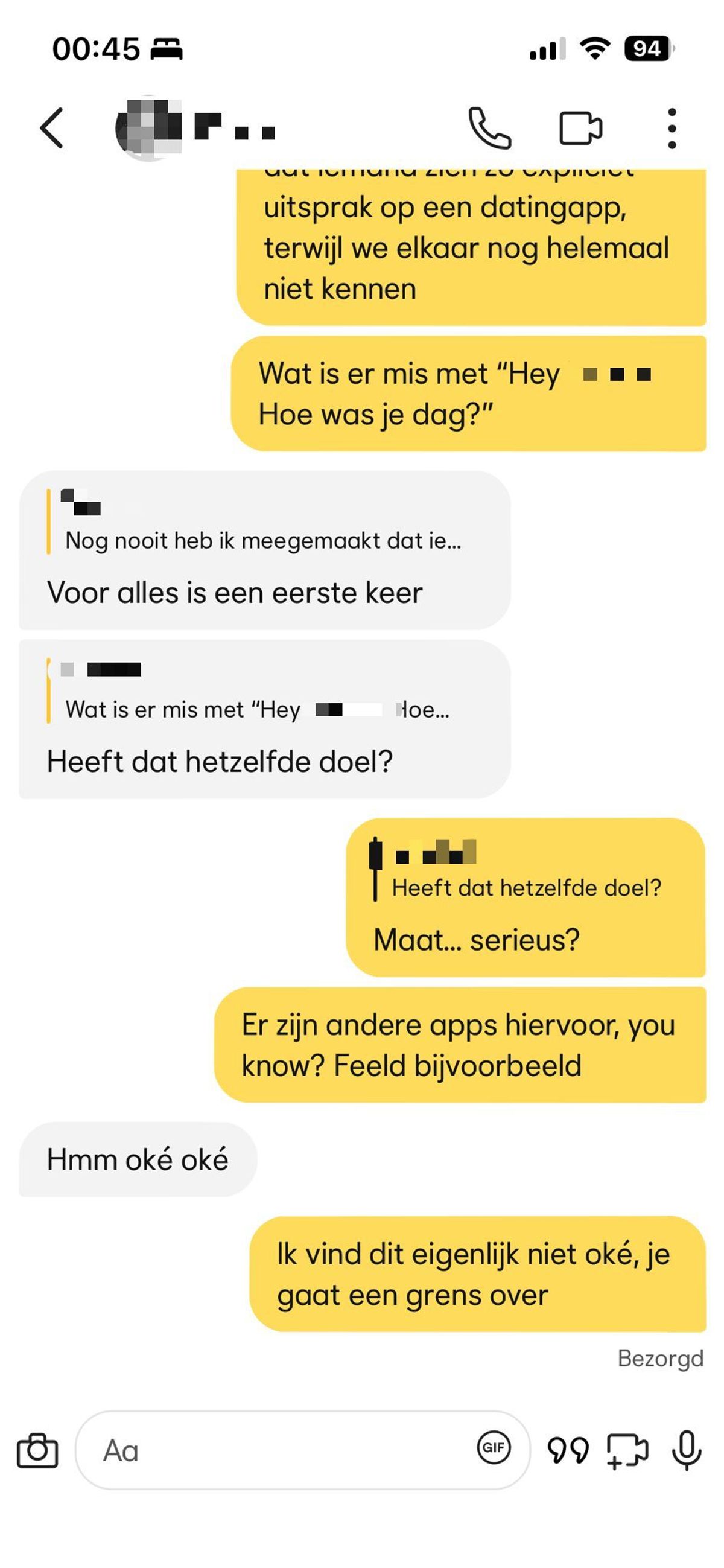Tap the video note icon
The width and height of the screenshot is (724, 1568).
click(x=627, y=1451)
